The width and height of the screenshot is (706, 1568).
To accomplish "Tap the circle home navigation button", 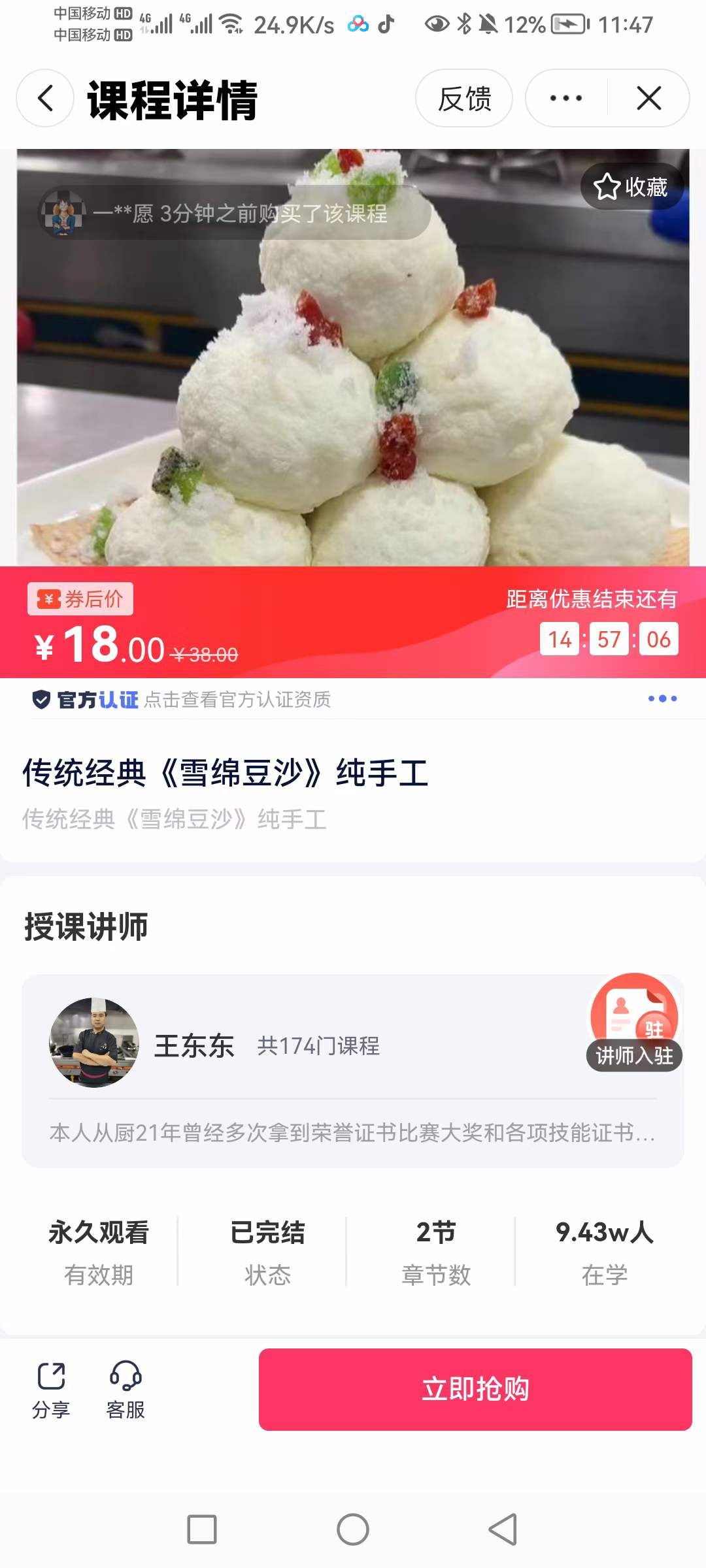I will pyautogui.click(x=353, y=1529).
